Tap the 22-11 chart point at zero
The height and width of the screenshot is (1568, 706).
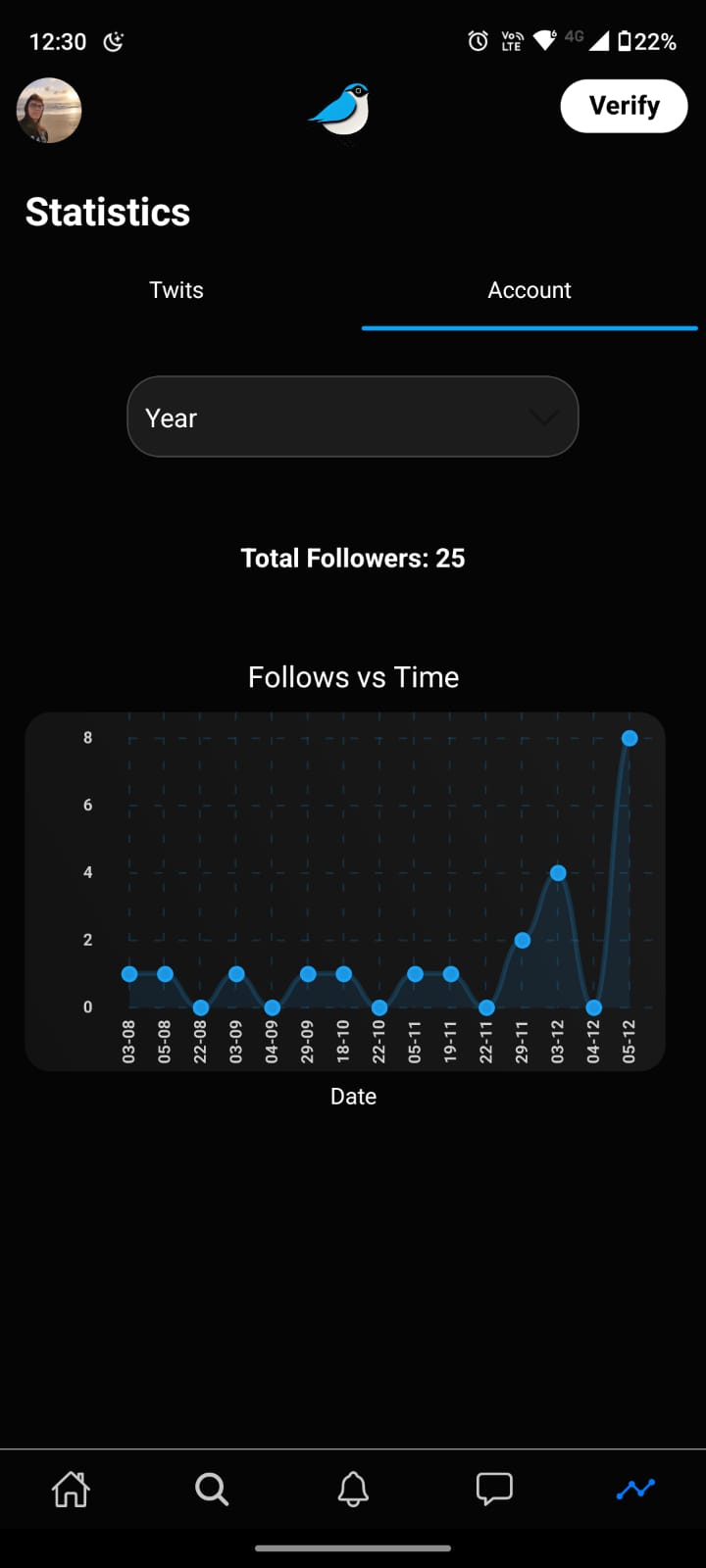point(487,1006)
